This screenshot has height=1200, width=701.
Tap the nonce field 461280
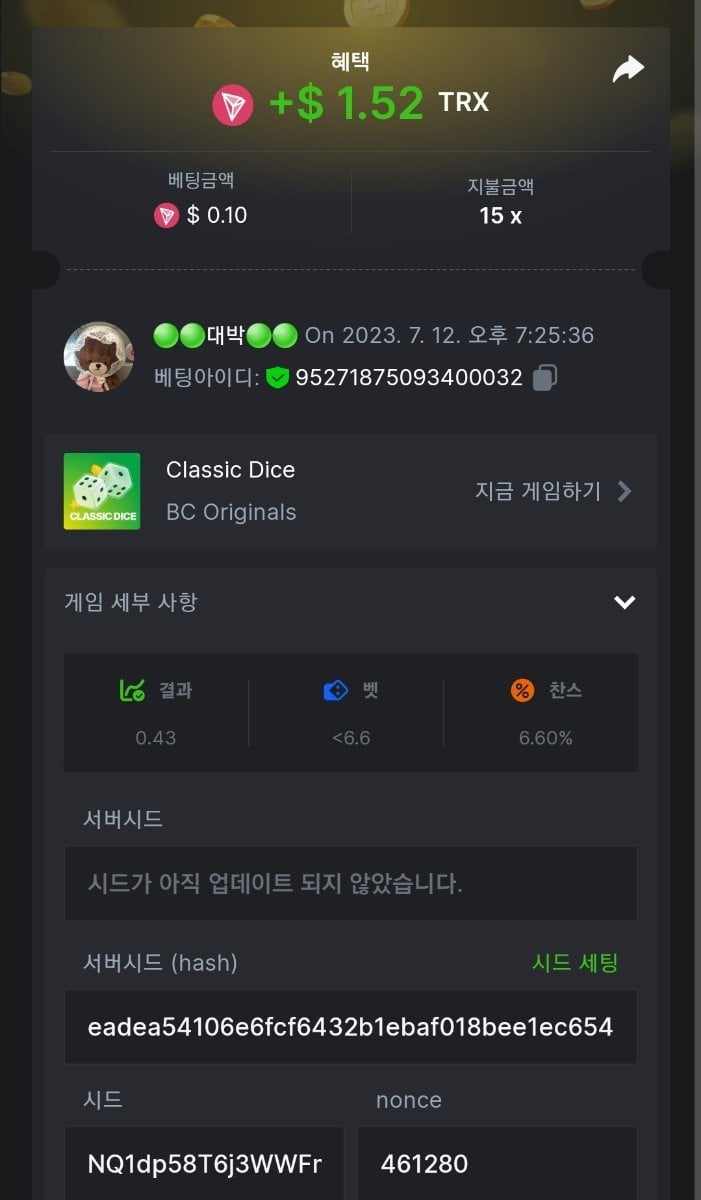coord(496,1163)
